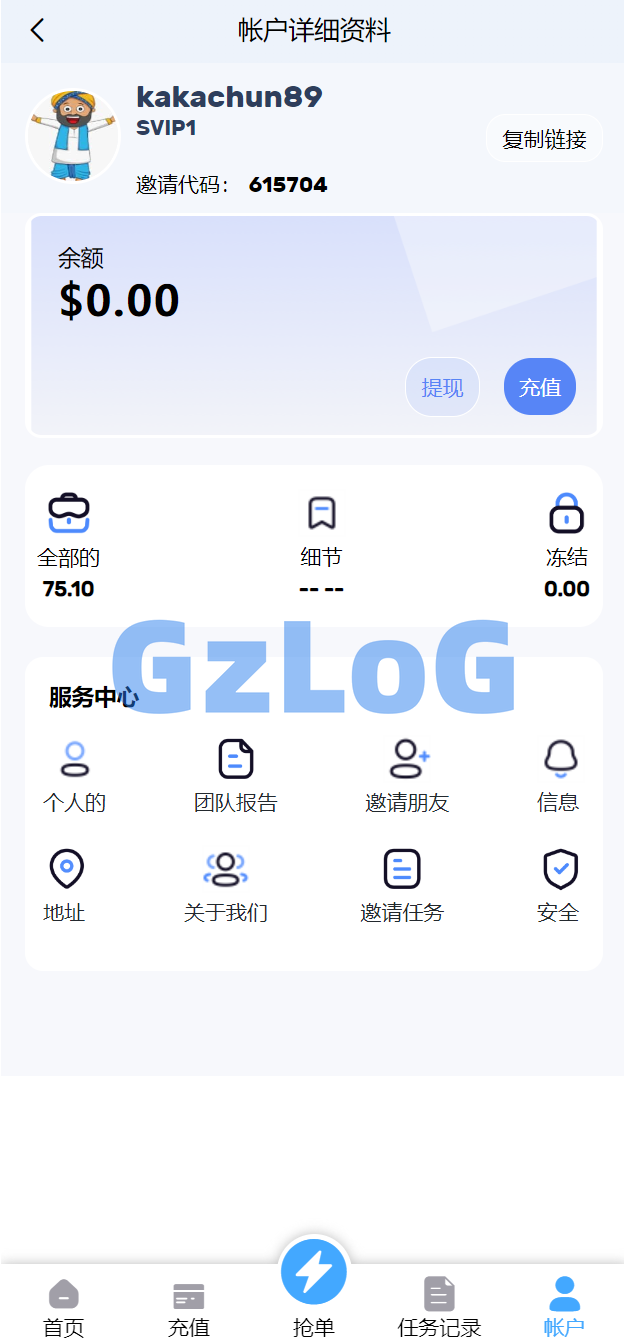Open the 细节 details entry
The height and width of the screenshot is (1339, 624).
(x=321, y=545)
